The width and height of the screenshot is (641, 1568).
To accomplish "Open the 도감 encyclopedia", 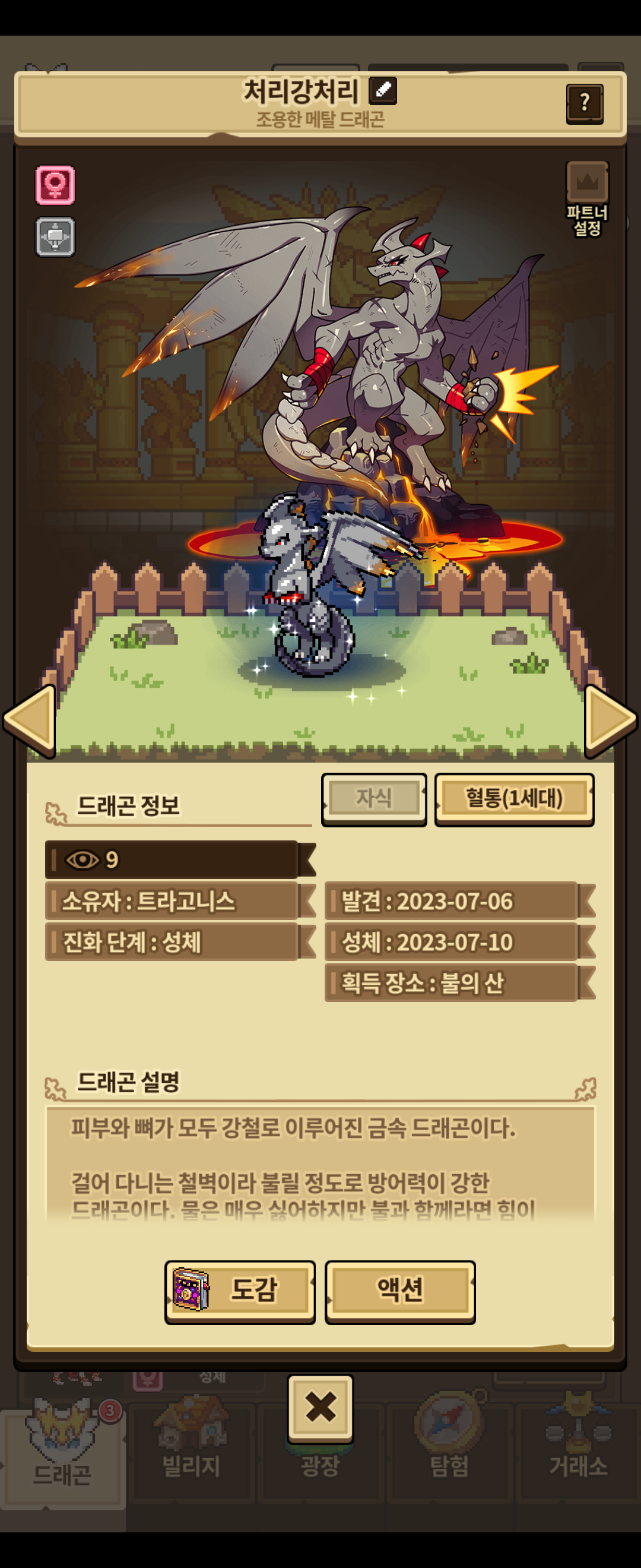I will (x=240, y=1290).
